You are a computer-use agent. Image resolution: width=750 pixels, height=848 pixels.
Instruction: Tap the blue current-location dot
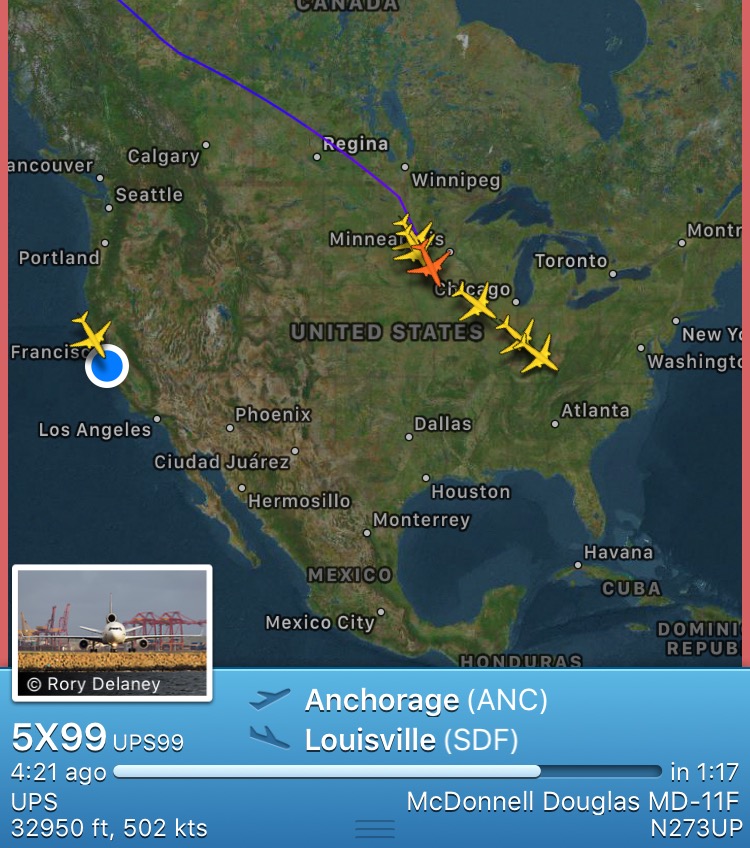coord(107,366)
